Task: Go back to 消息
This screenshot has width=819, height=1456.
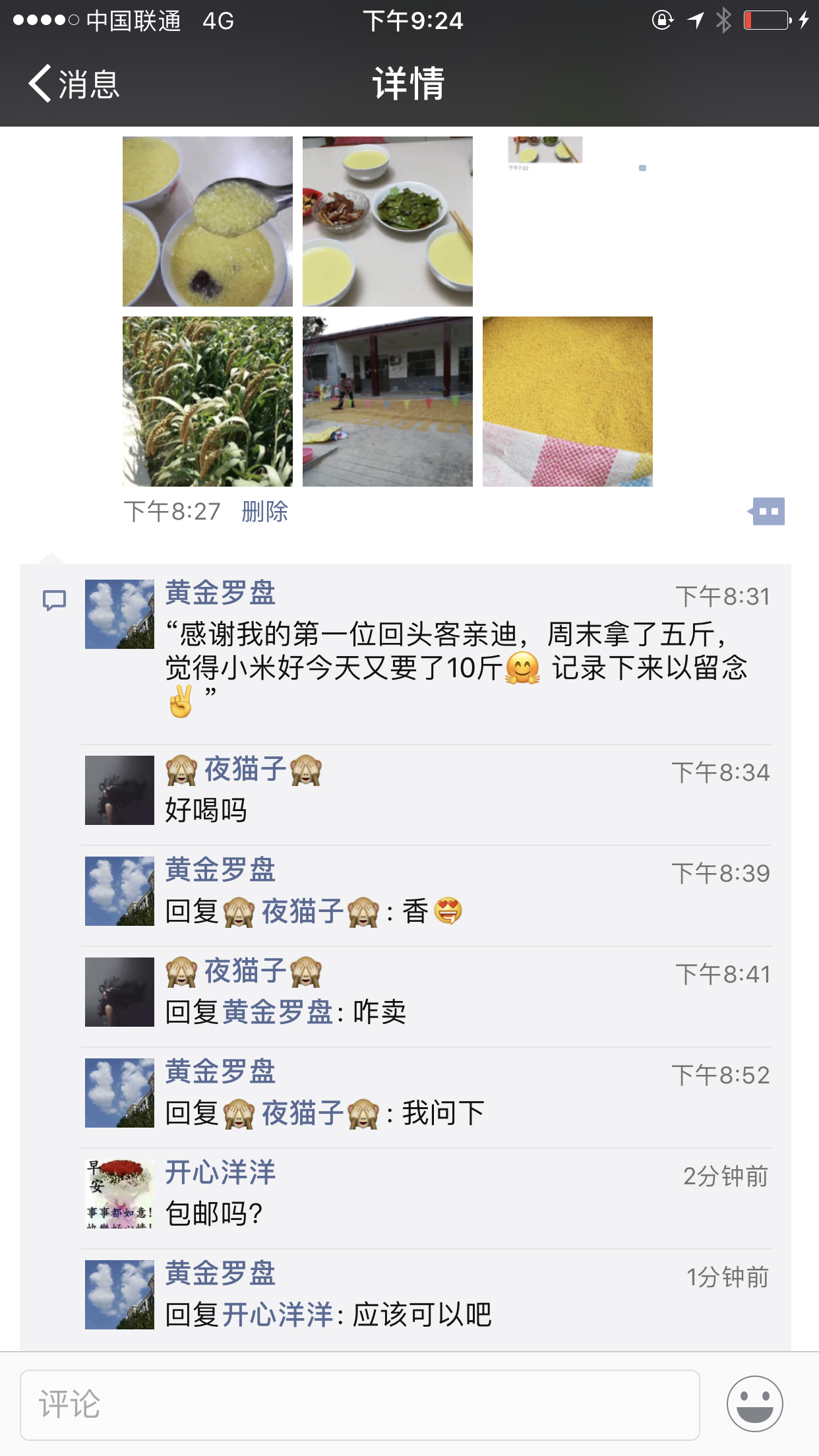Action: coord(74,84)
